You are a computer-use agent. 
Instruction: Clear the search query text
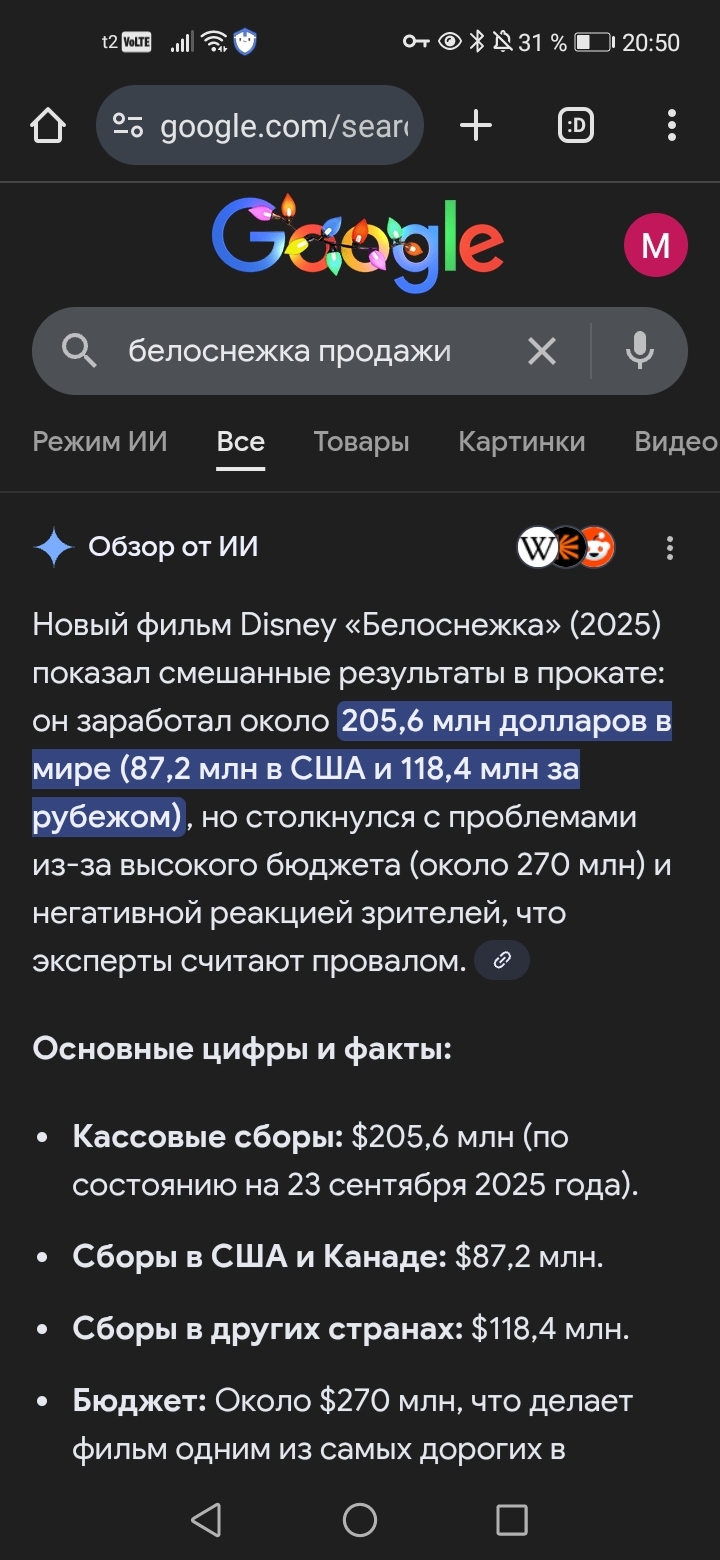pyautogui.click(x=541, y=351)
